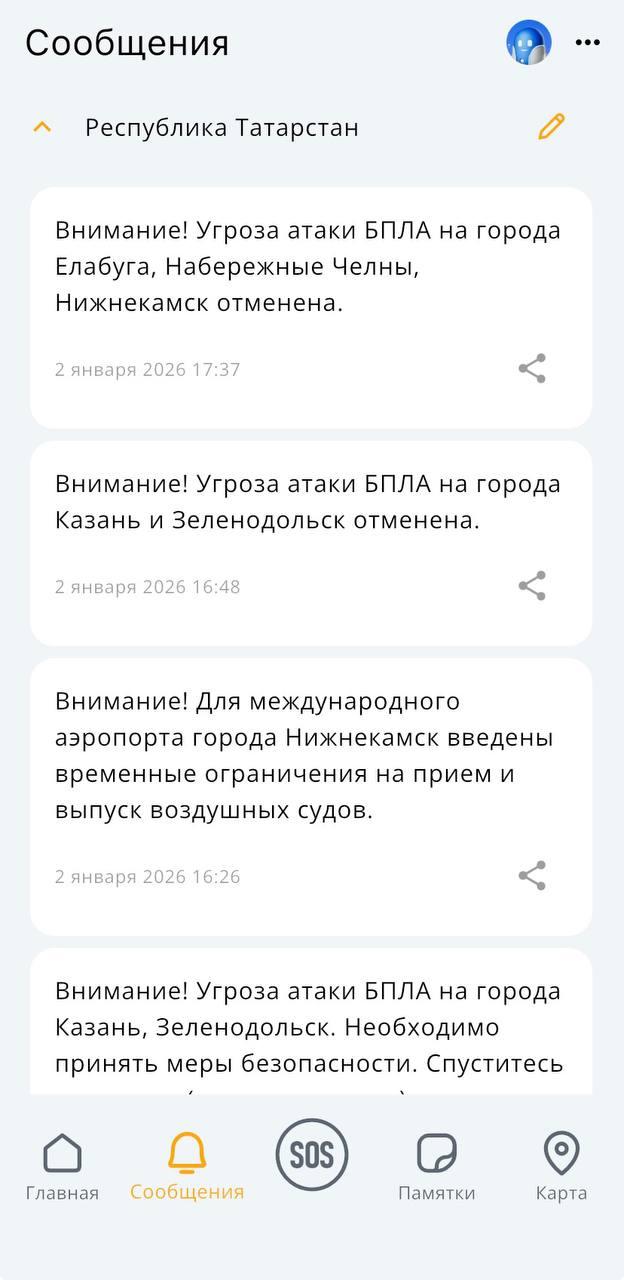This screenshot has width=624, height=1280.
Task: Tap the SOS emergency button
Action: click(312, 1155)
